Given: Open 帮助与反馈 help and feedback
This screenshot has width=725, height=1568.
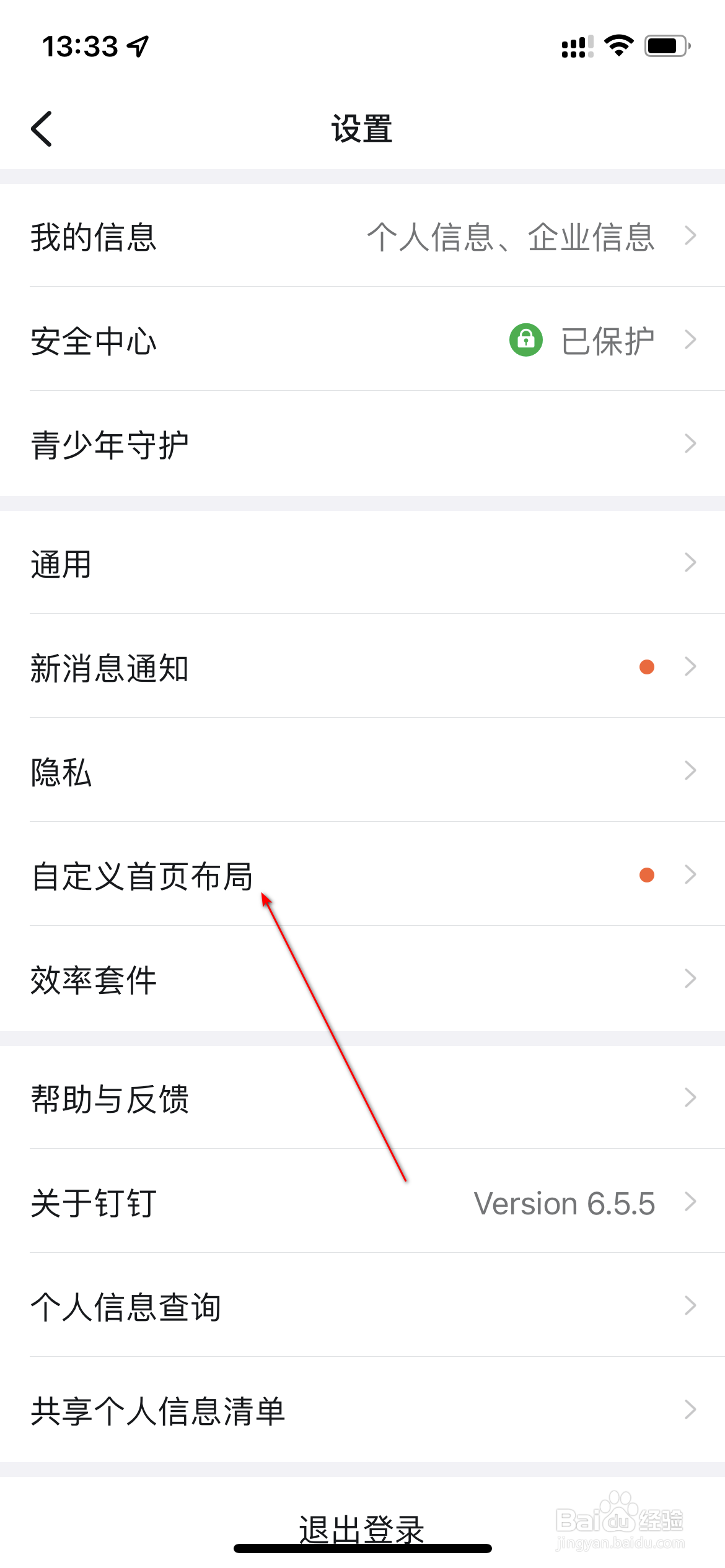Looking at the screenshot, I should click(x=362, y=1099).
